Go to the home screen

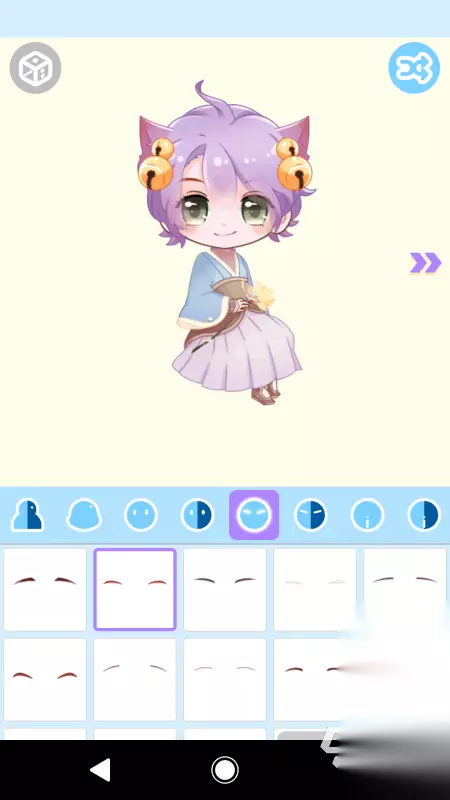click(225, 770)
